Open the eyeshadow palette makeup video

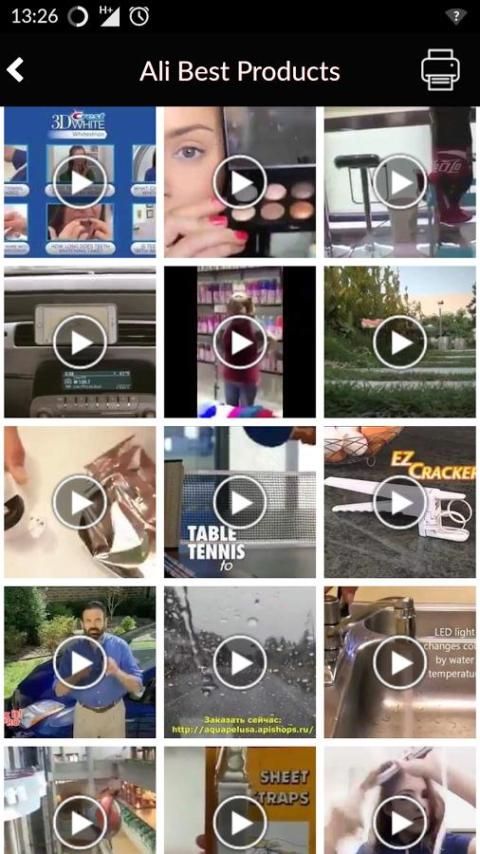[x=240, y=182]
